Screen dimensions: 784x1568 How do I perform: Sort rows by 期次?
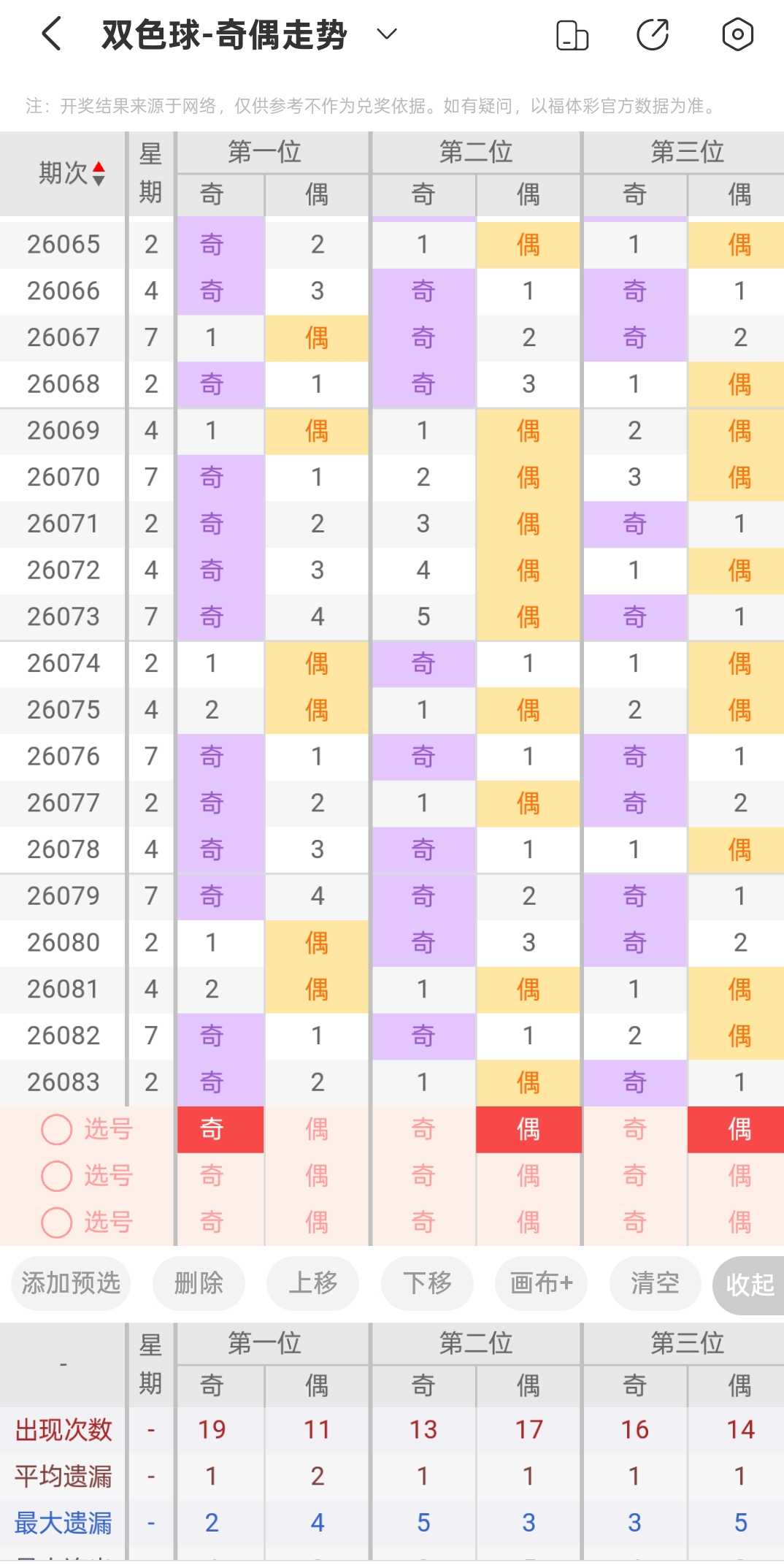click(72, 174)
